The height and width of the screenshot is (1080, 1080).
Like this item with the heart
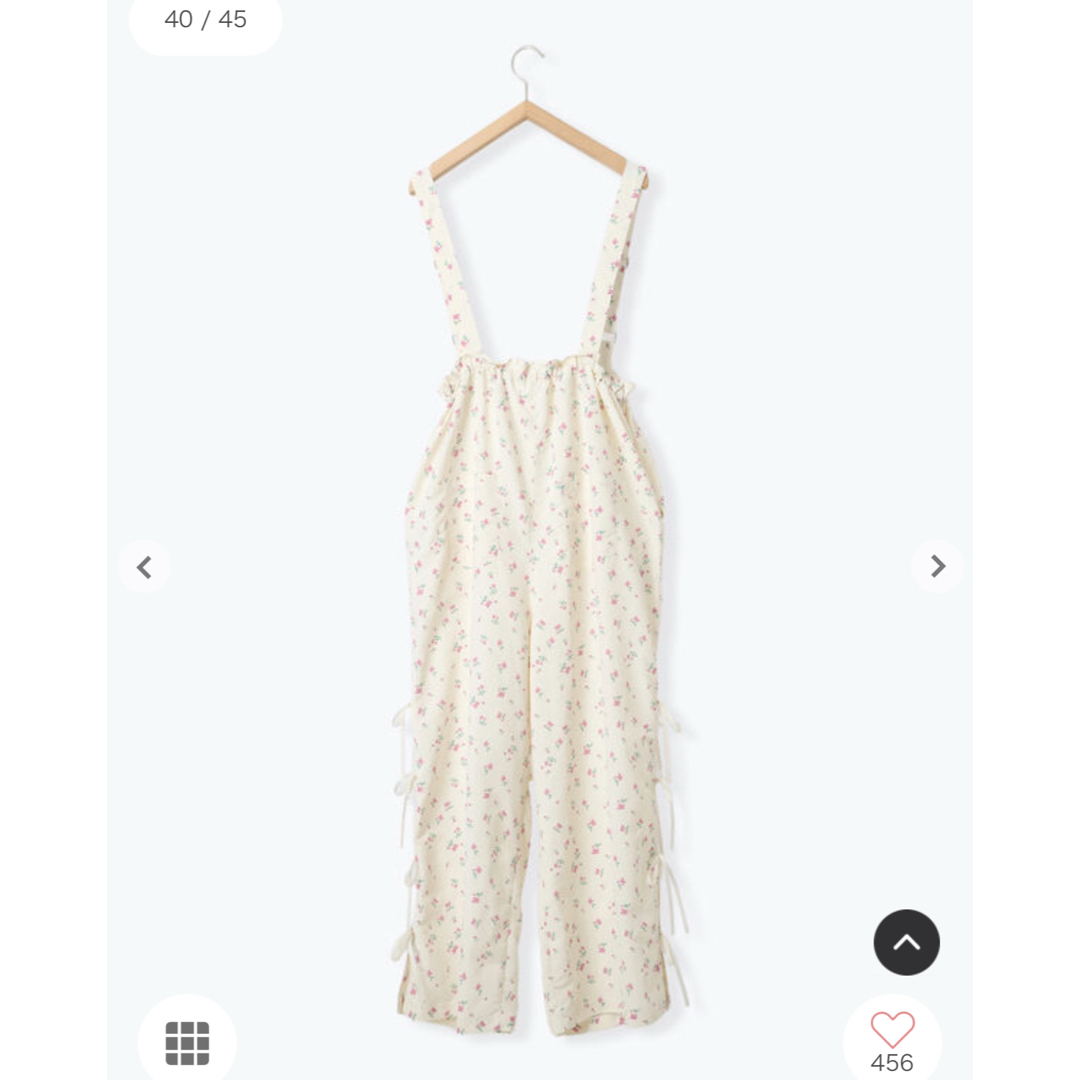pyautogui.click(x=892, y=1030)
